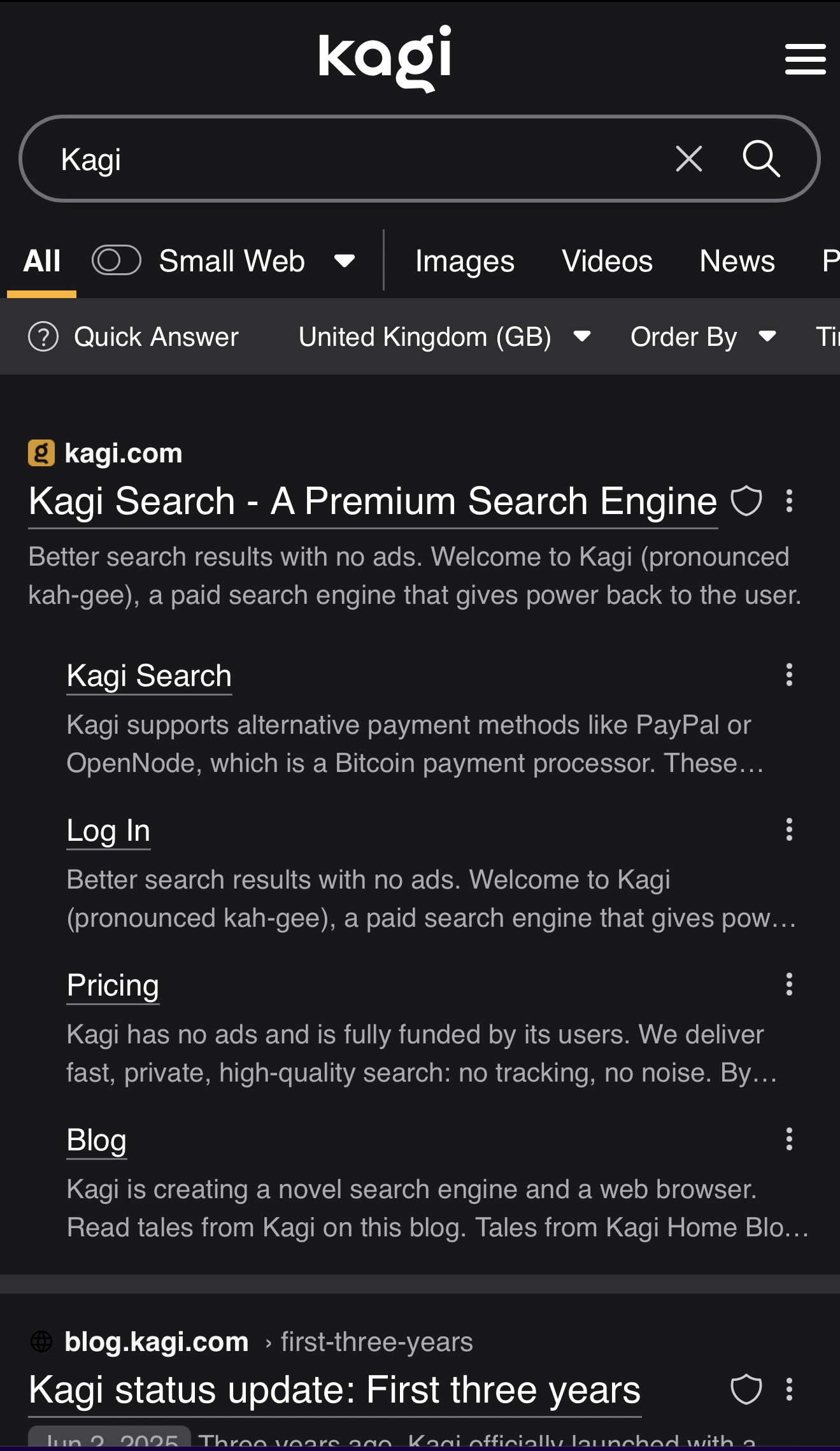Clear the search query
The height and width of the screenshot is (1451, 840).
tap(688, 159)
